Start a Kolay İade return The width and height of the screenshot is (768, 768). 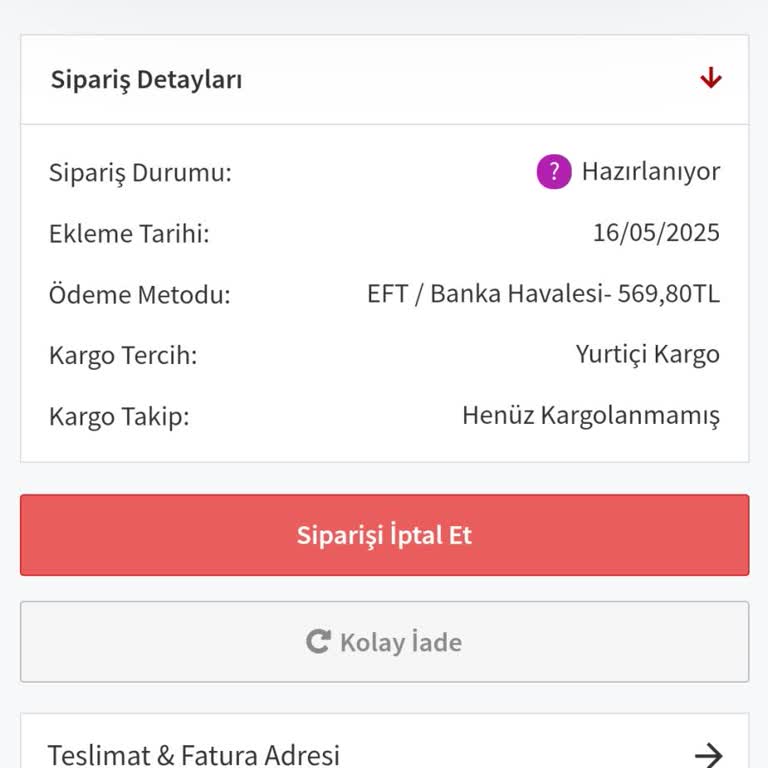tap(384, 642)
